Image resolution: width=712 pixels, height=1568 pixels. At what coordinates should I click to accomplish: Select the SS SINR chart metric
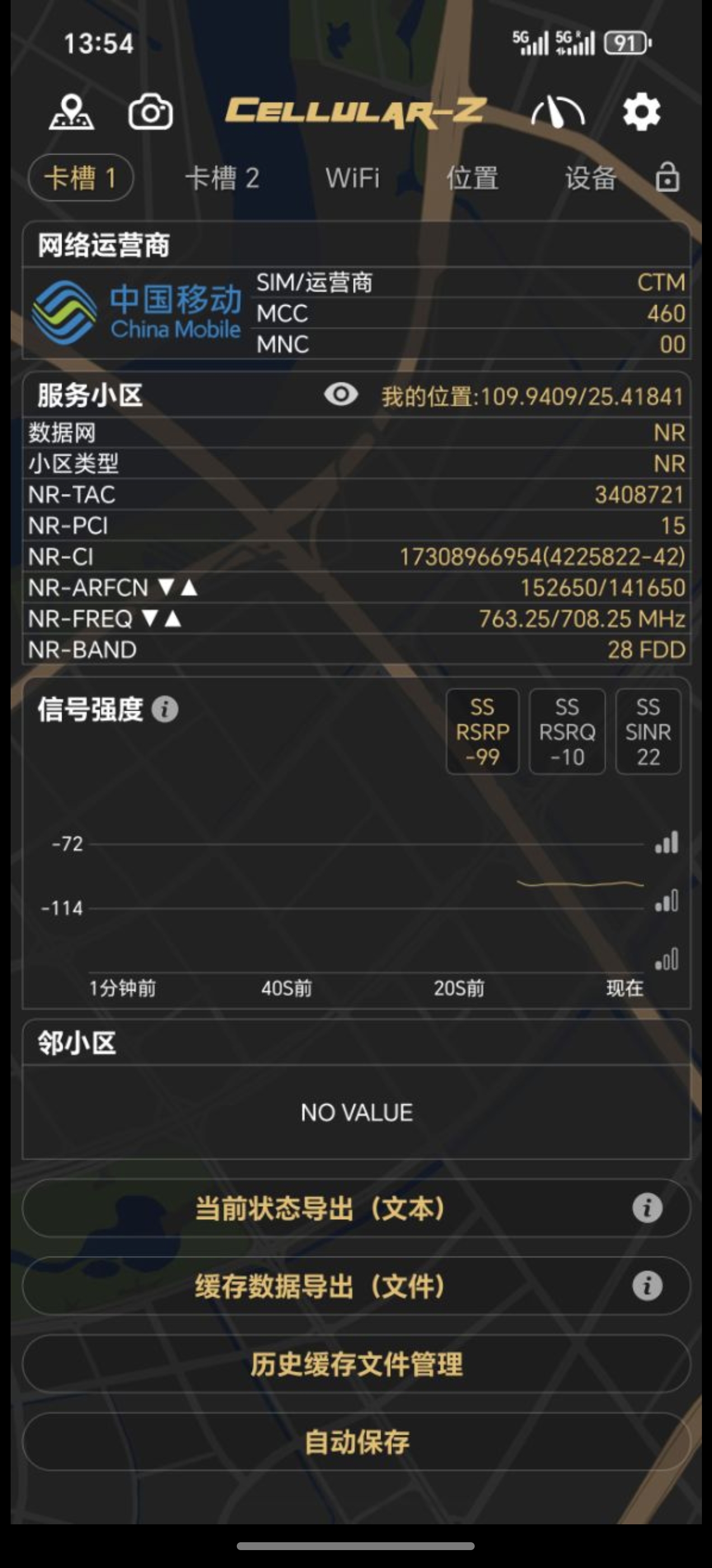point(648,732)
